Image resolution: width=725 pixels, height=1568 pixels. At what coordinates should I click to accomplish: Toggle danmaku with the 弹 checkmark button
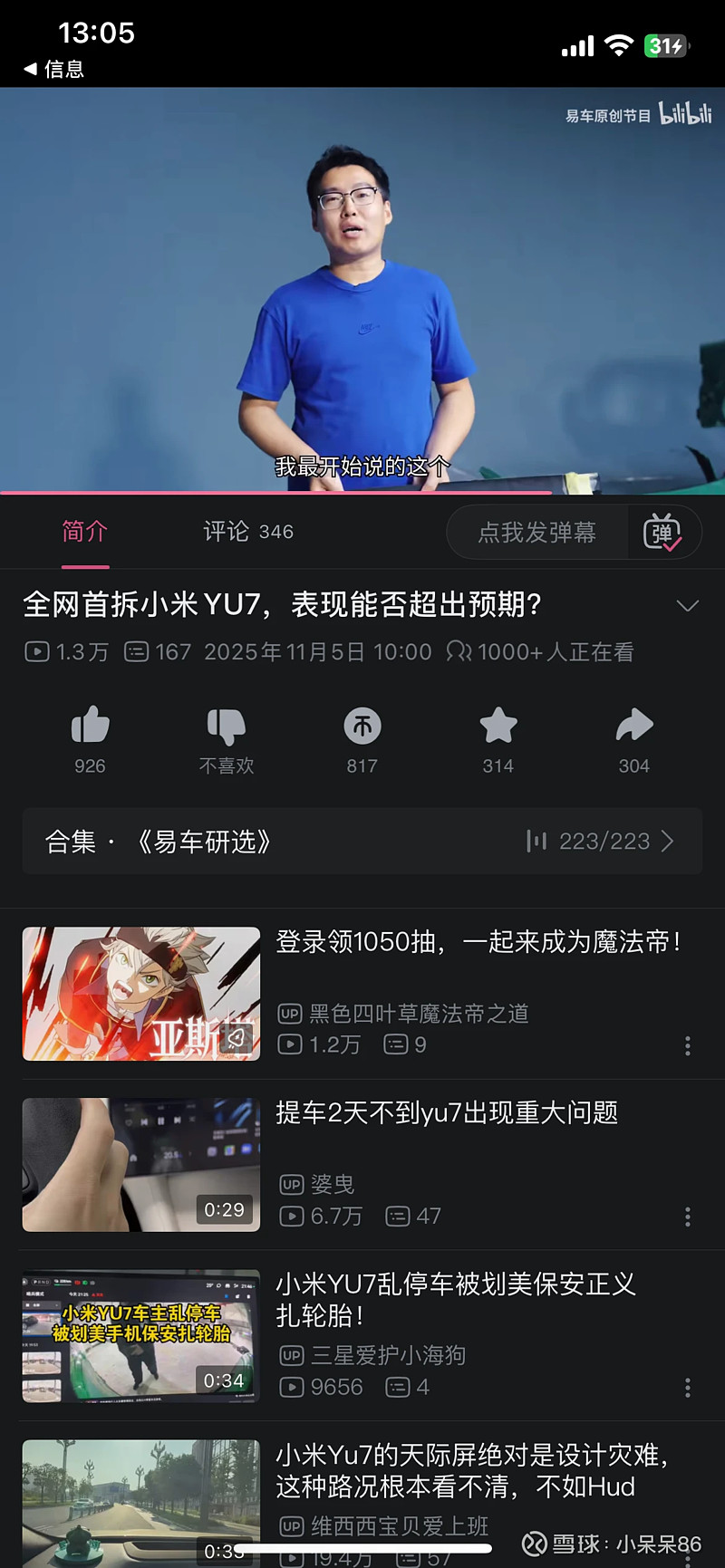(x=662, y=533)
